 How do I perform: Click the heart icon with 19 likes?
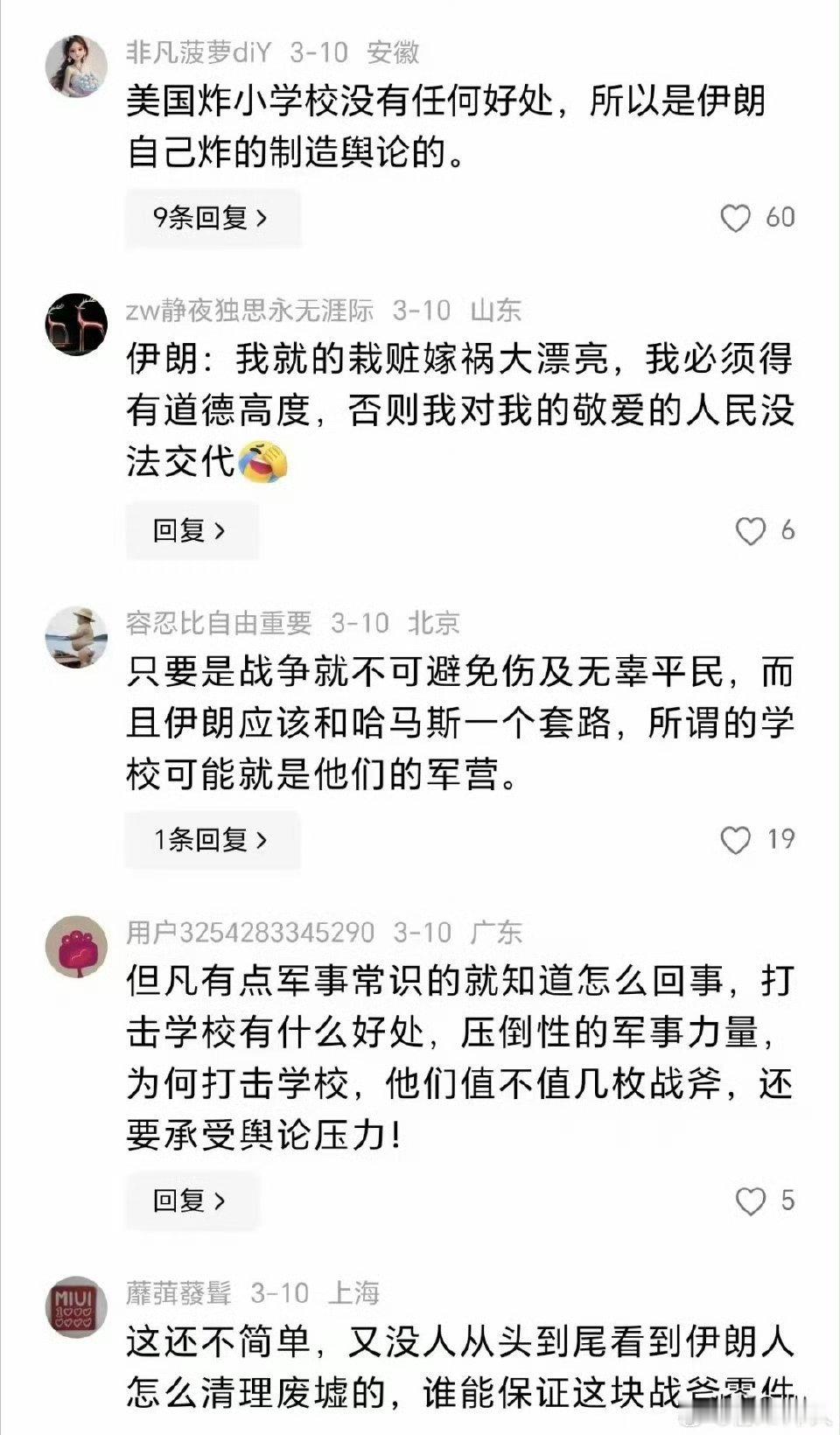click(735, 838)
